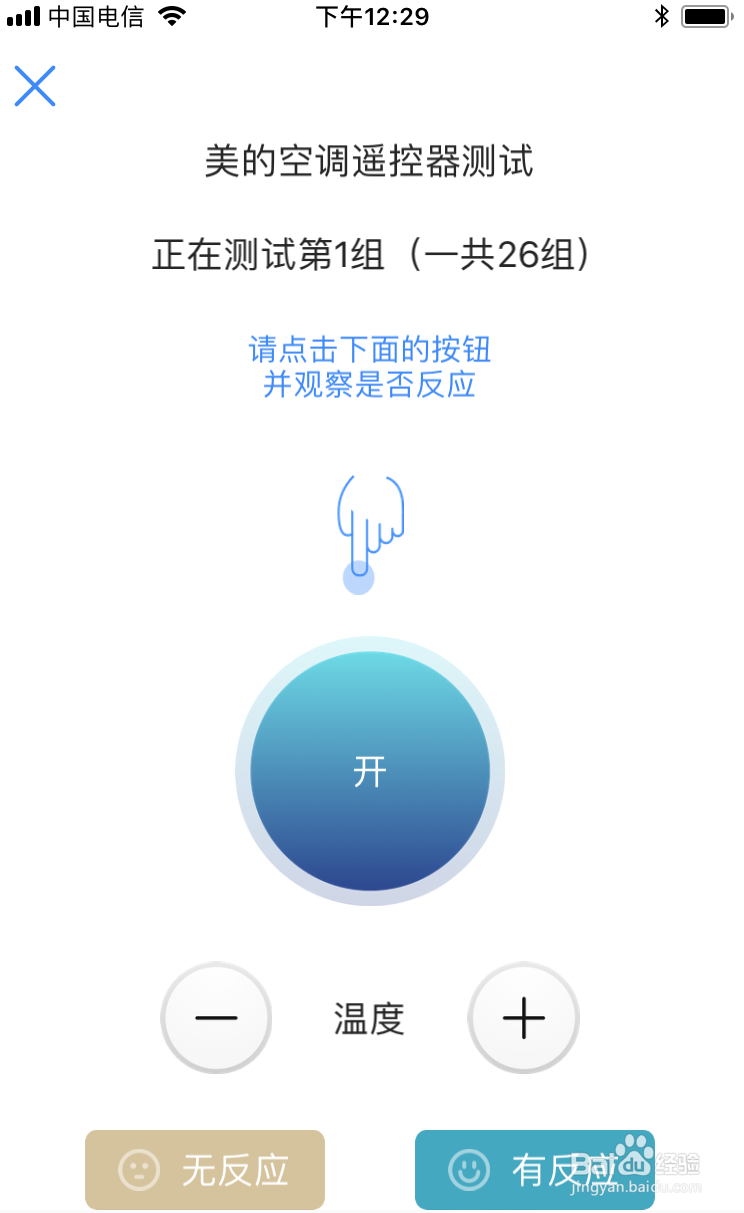Tap the battery indicator
744x1213 pixels.
pyautogui.click(x=706, y=15)
